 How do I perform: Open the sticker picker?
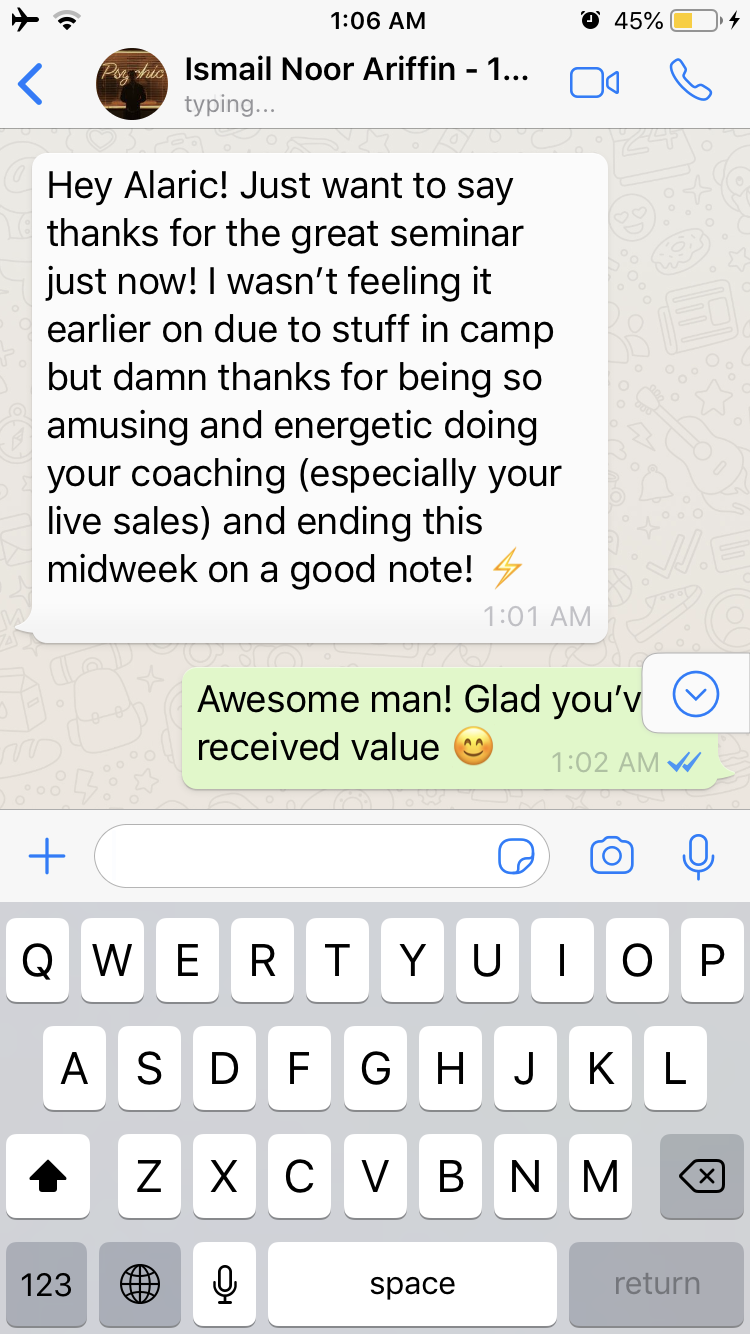point(516,856)
